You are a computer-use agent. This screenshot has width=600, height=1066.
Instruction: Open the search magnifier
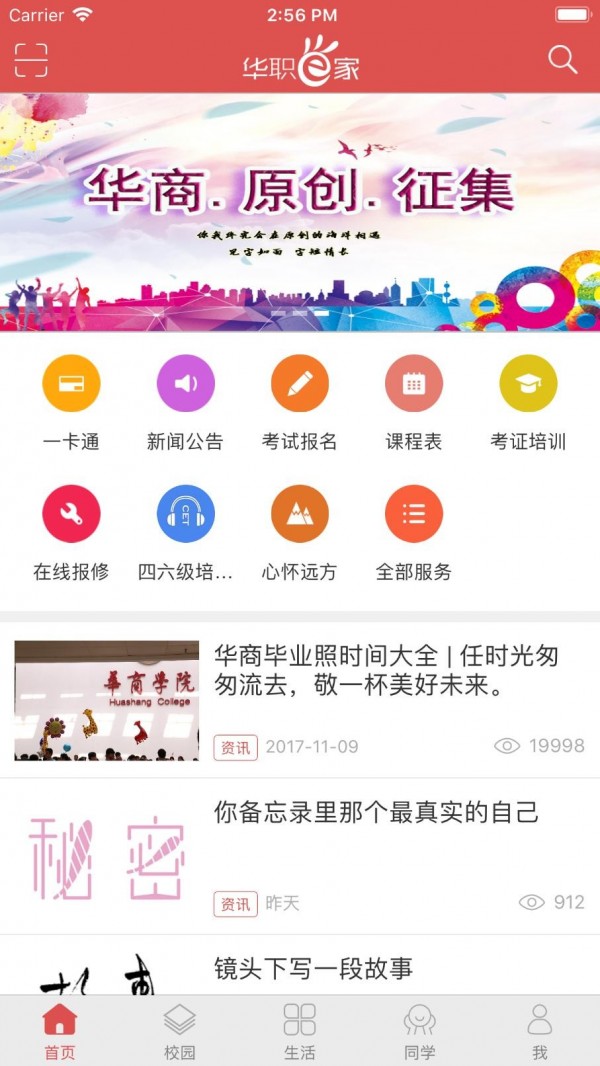click(563, 60)
